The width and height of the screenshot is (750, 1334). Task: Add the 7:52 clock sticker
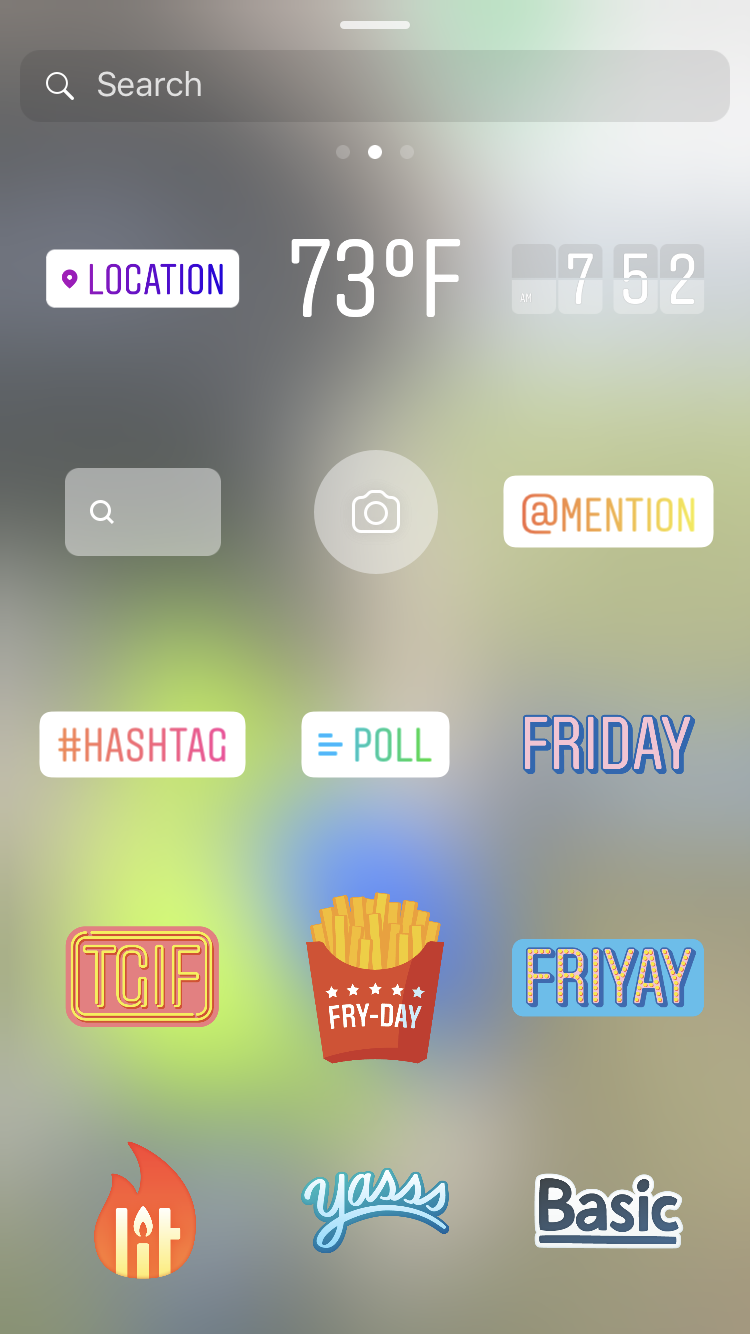coord(608,279)
